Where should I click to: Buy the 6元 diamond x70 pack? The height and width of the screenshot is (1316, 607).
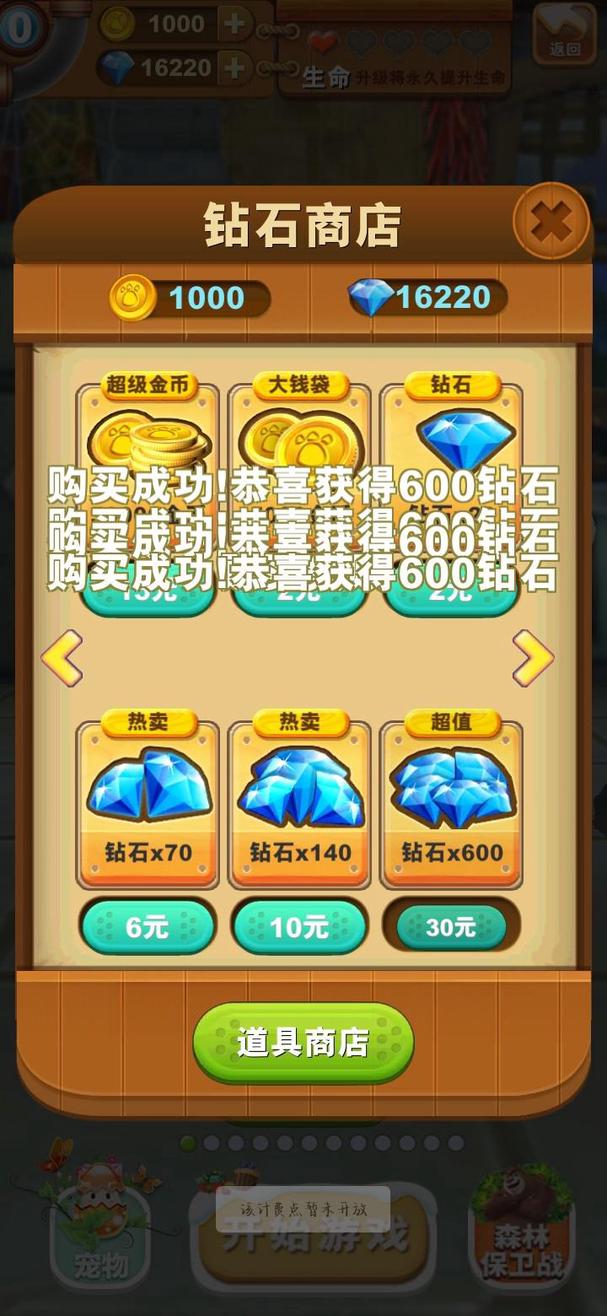pos(148,926)
